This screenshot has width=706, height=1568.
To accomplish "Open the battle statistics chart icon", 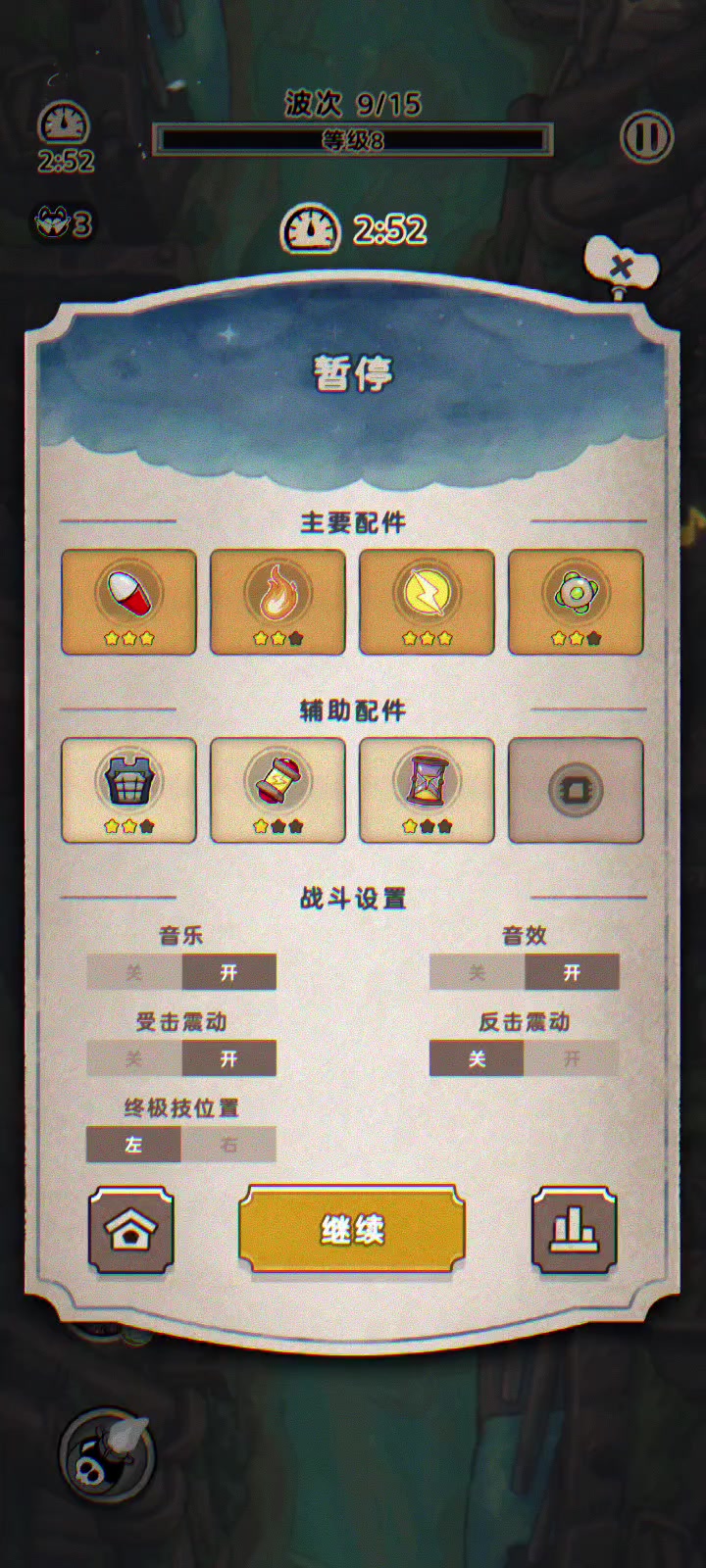I will point(574,1231).
